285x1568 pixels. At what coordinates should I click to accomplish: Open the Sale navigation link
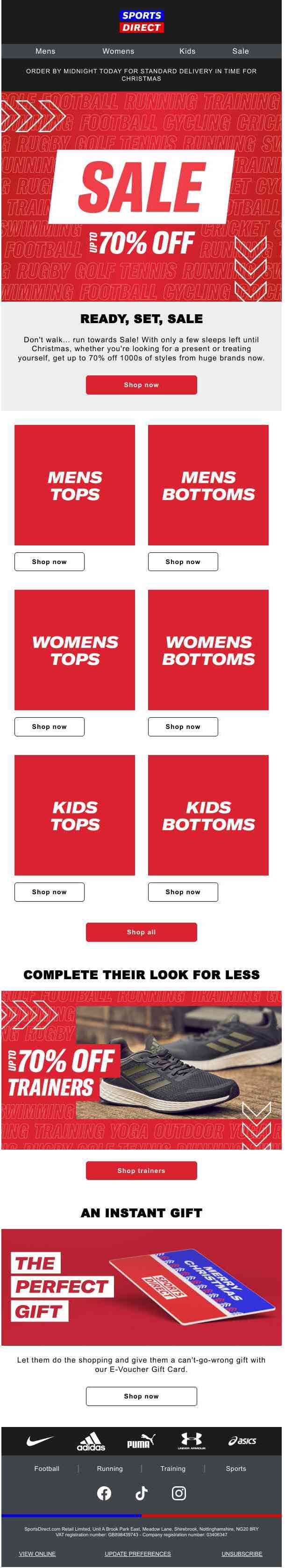coord(241,51)
